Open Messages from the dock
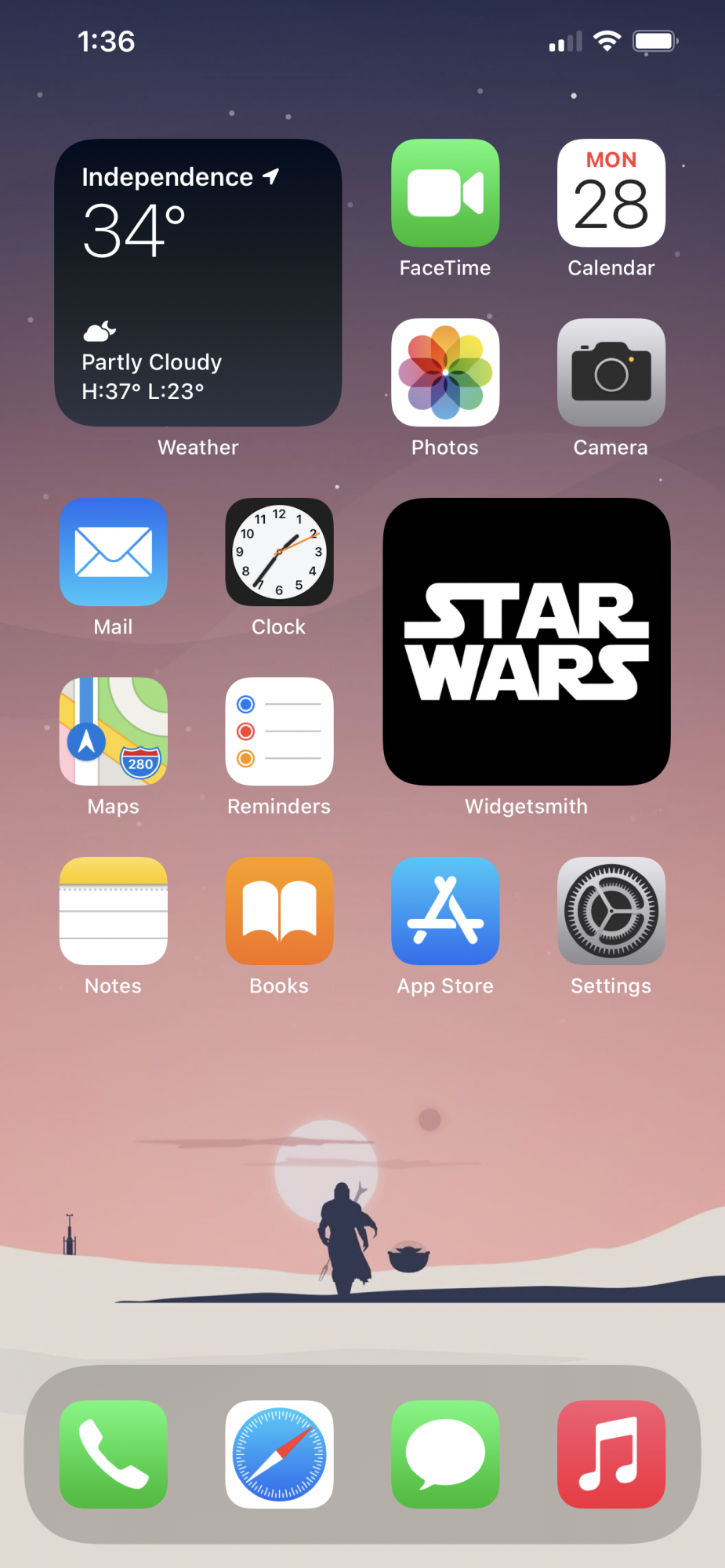 coord(445,1454)
